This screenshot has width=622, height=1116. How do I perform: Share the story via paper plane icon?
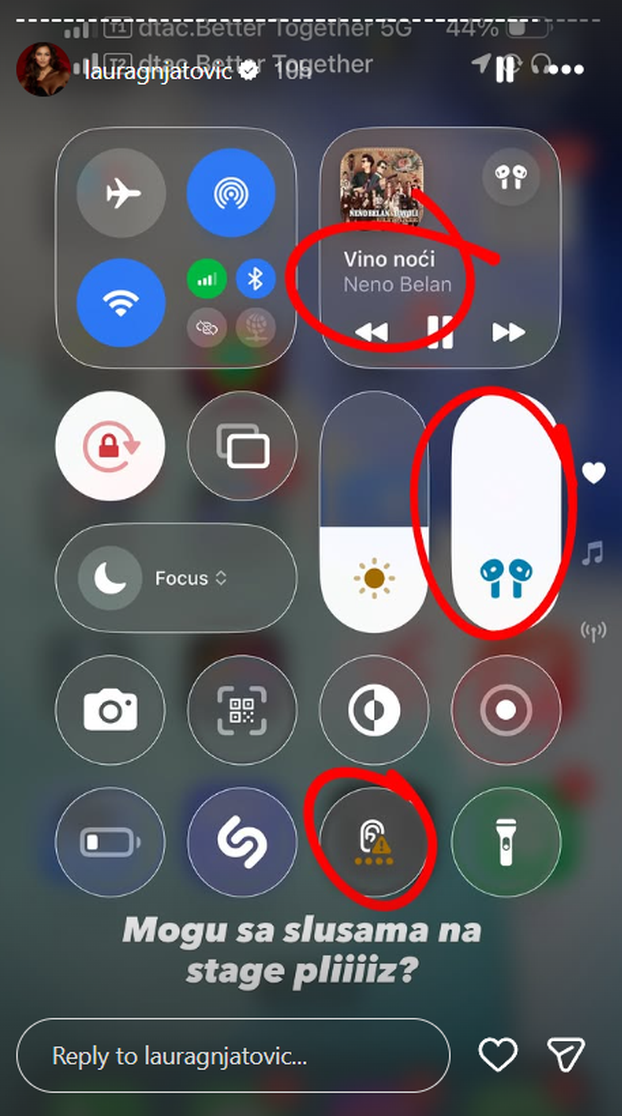(565, 1054)
